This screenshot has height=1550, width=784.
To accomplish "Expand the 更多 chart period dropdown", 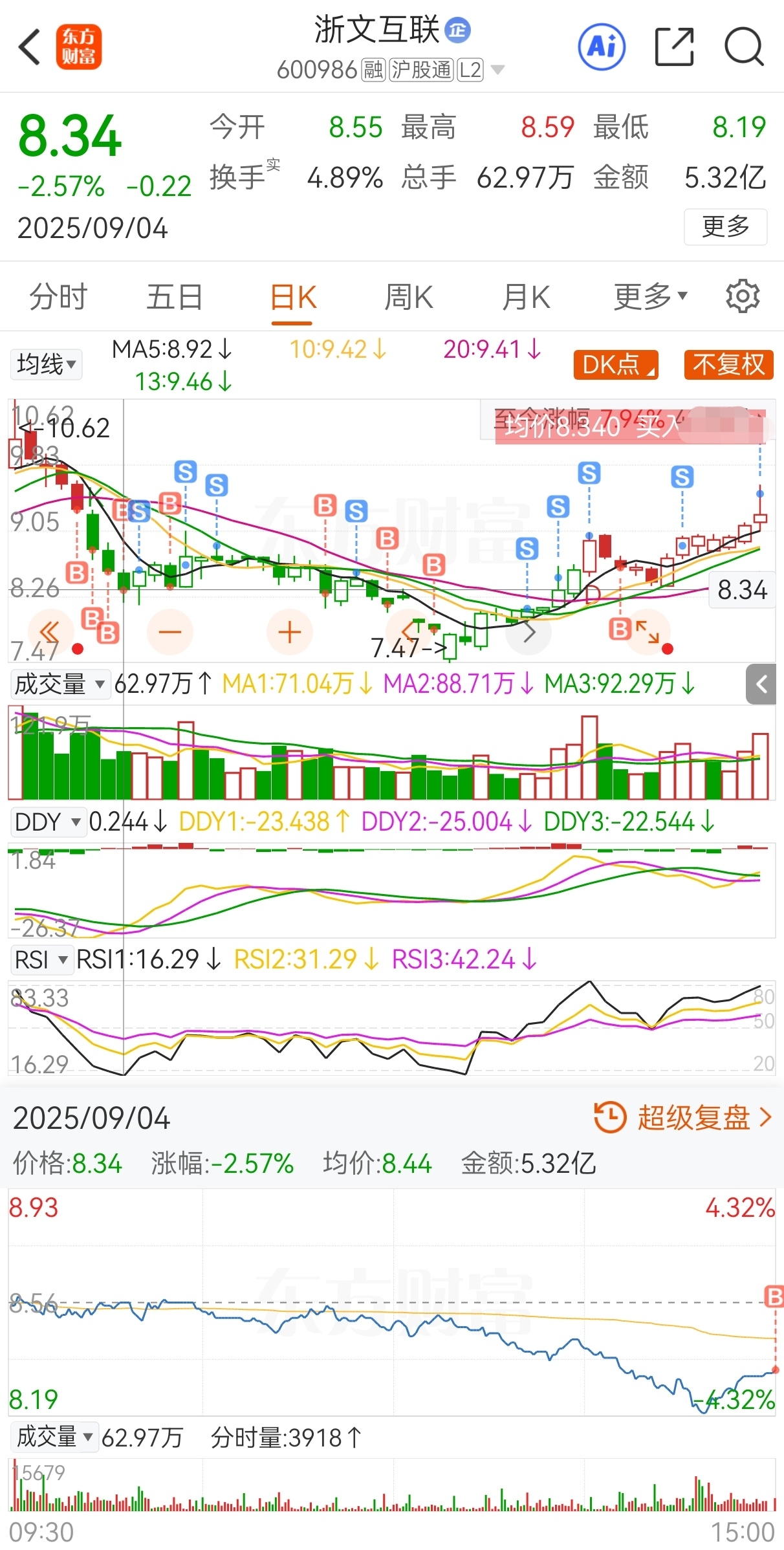I will [650, 298].
